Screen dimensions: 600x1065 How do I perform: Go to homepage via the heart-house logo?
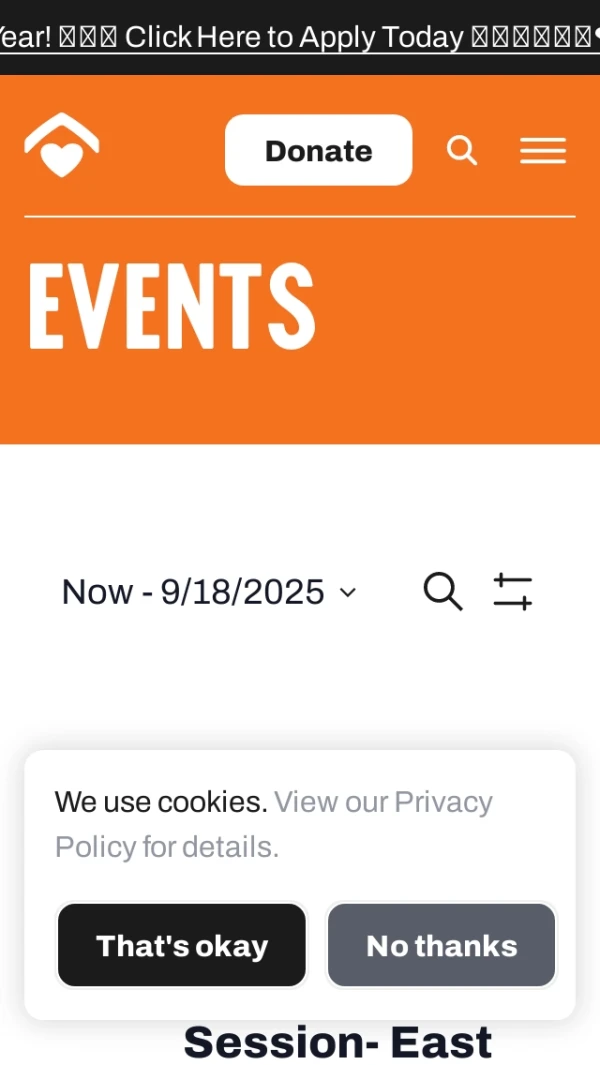(62, 146)
